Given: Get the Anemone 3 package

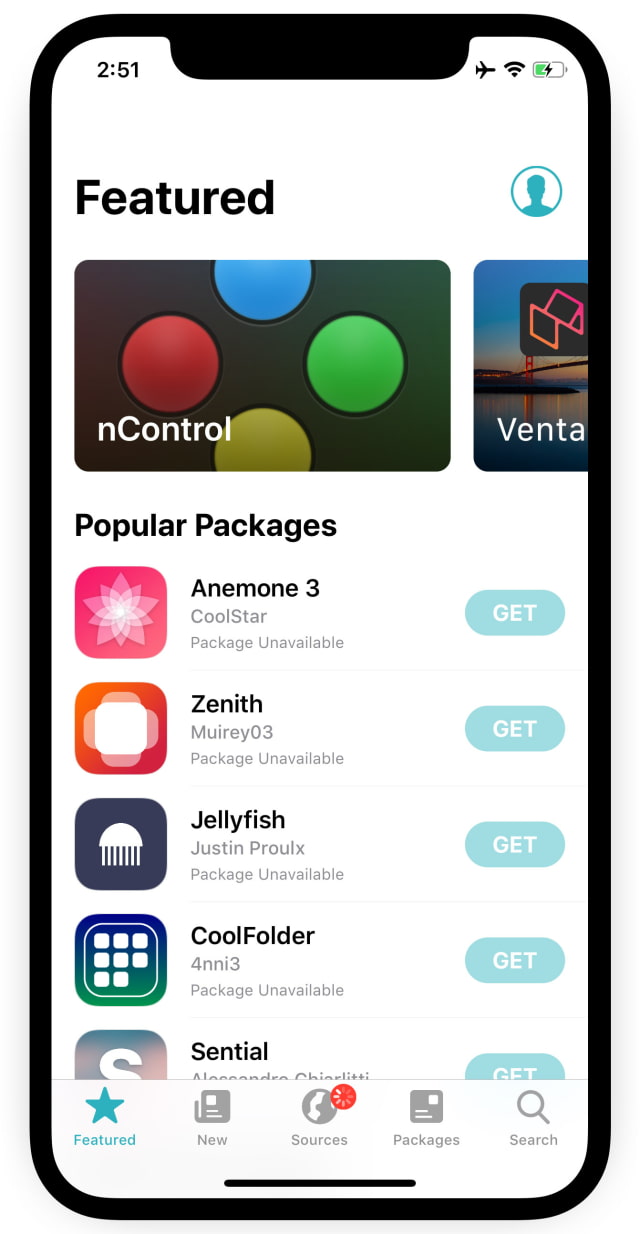Looking at the screenshot, I should [514, 613].
